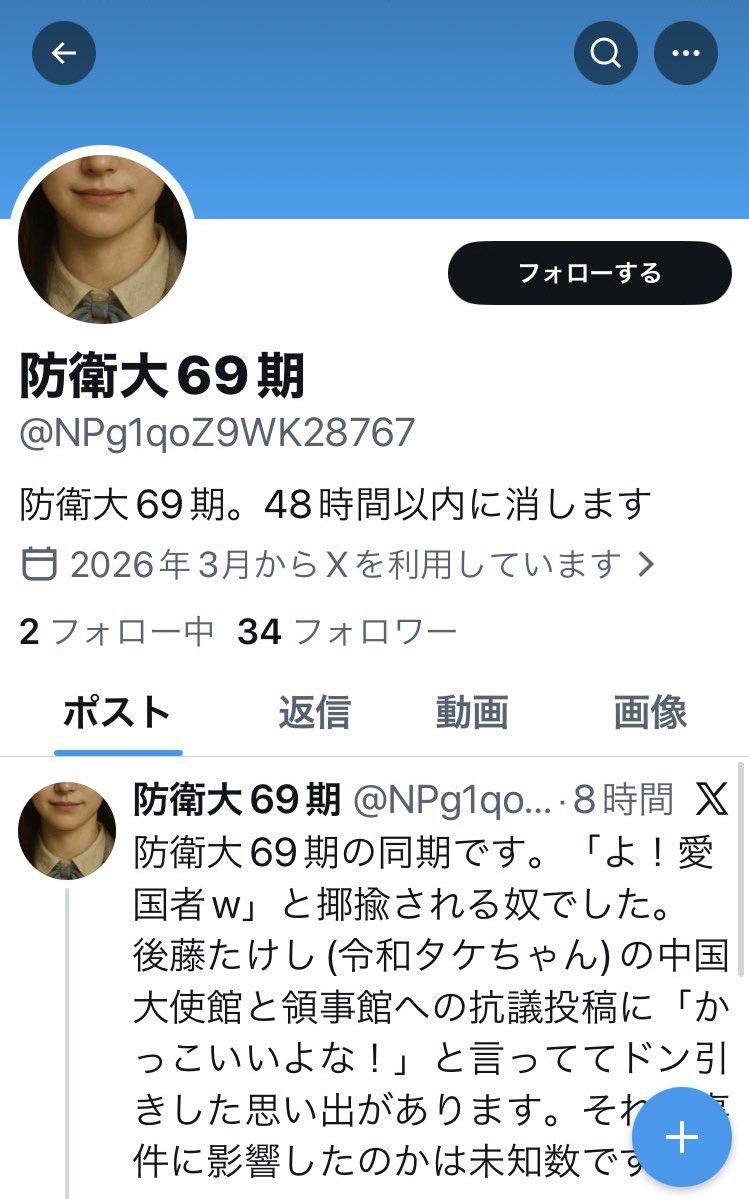The width and height of the screenshot is (749, 1199).
Task: View the enlarged profile picture
Action: [x=102, y=240]
